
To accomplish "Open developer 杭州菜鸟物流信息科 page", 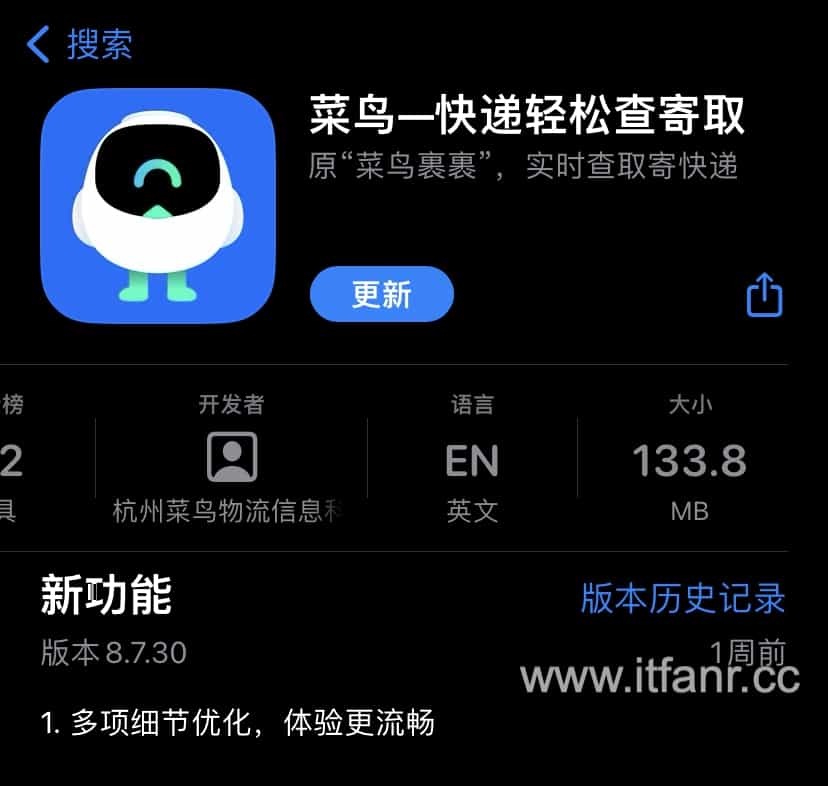I will click(231, 459).
